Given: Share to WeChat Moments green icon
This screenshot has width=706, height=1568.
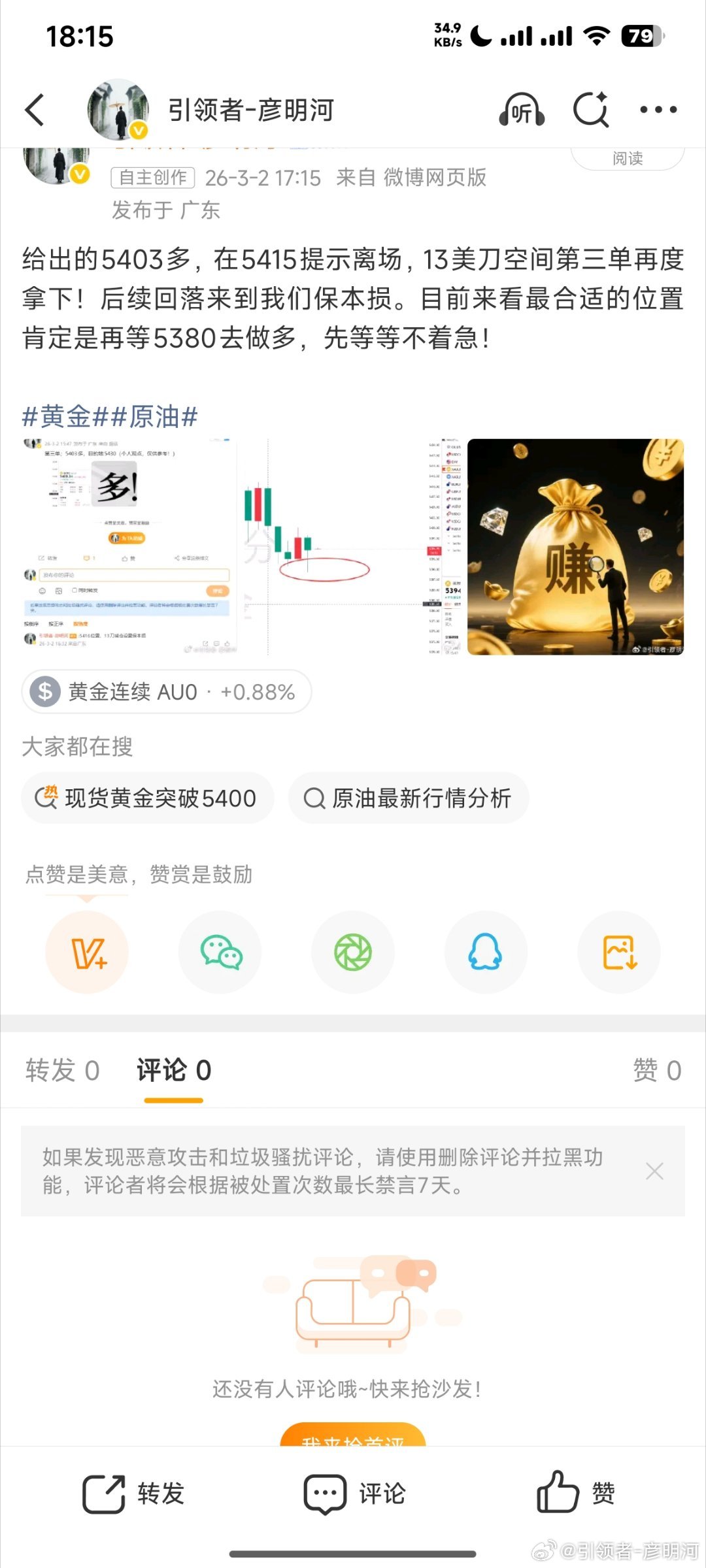Looking at the screenshot, I should pyautogui.click(x=352, y=953).
